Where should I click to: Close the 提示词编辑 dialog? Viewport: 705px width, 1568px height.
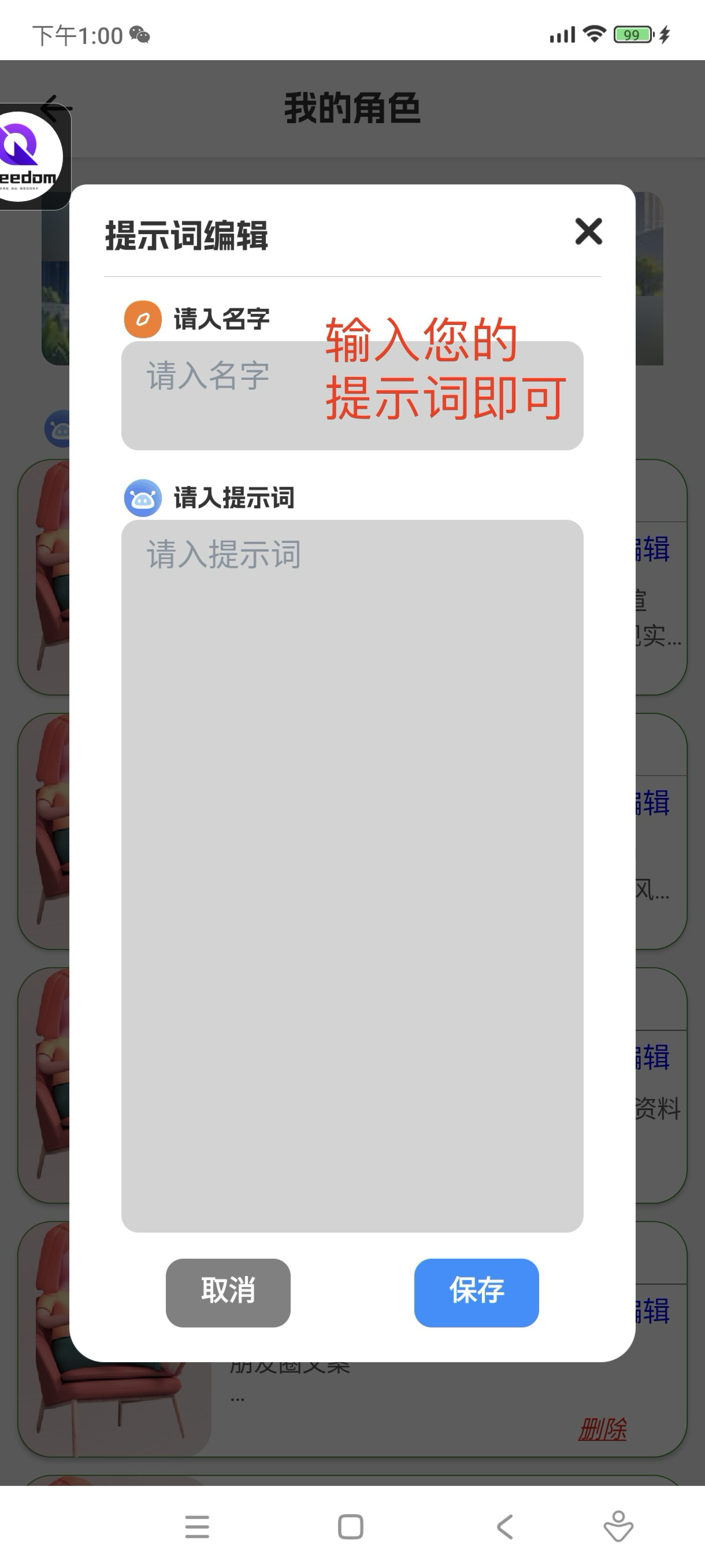point(588,232)
